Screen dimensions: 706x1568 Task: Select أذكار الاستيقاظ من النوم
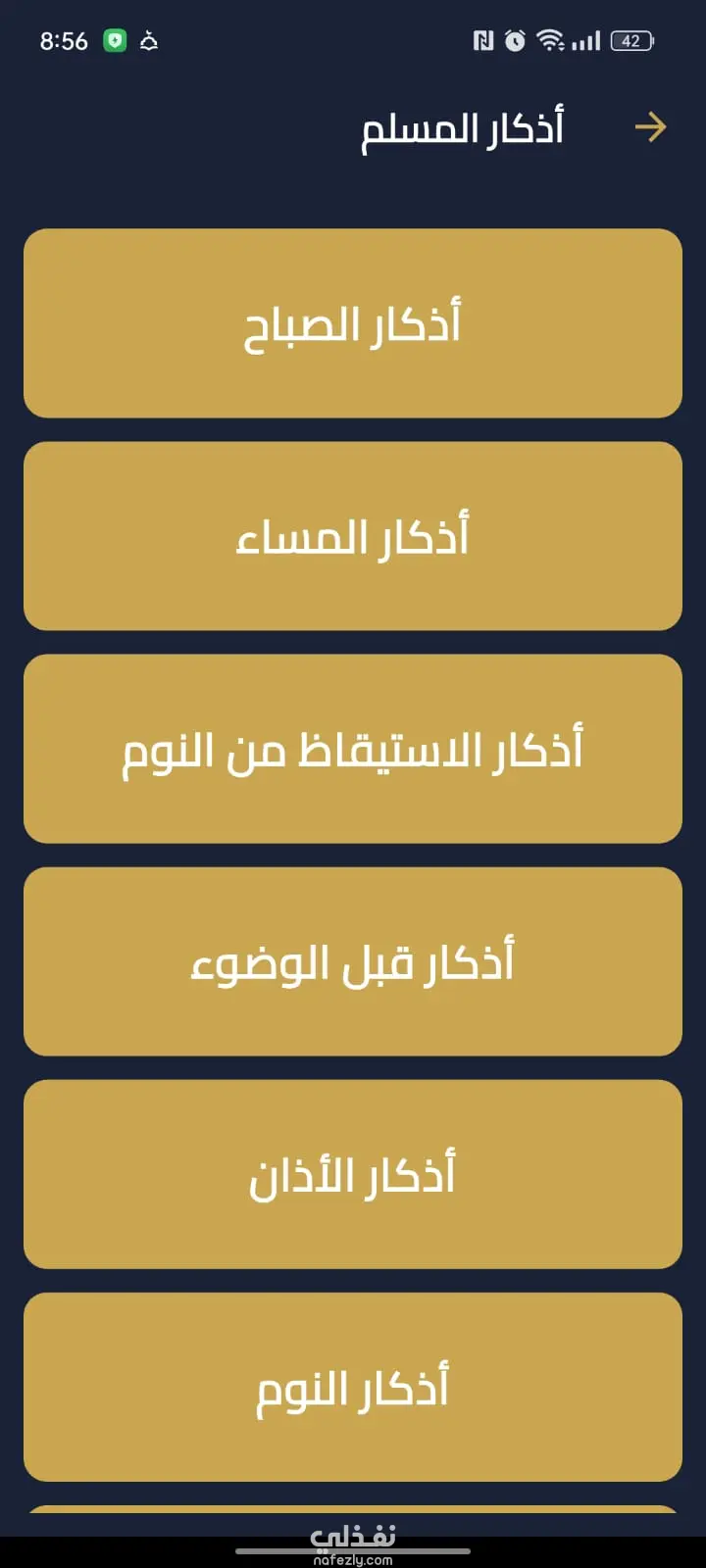coord(353,749)
